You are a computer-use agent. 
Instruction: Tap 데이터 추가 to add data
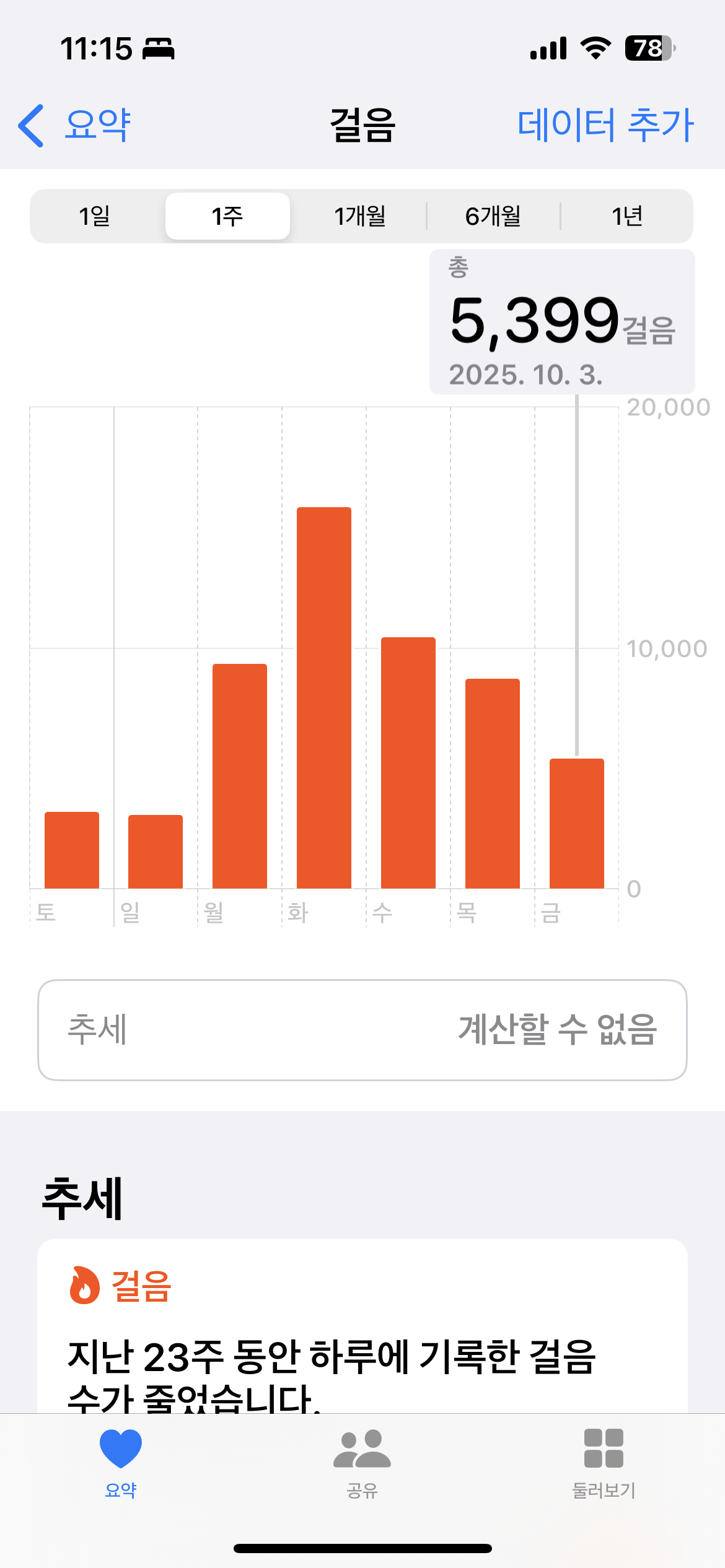pos(605,125)
